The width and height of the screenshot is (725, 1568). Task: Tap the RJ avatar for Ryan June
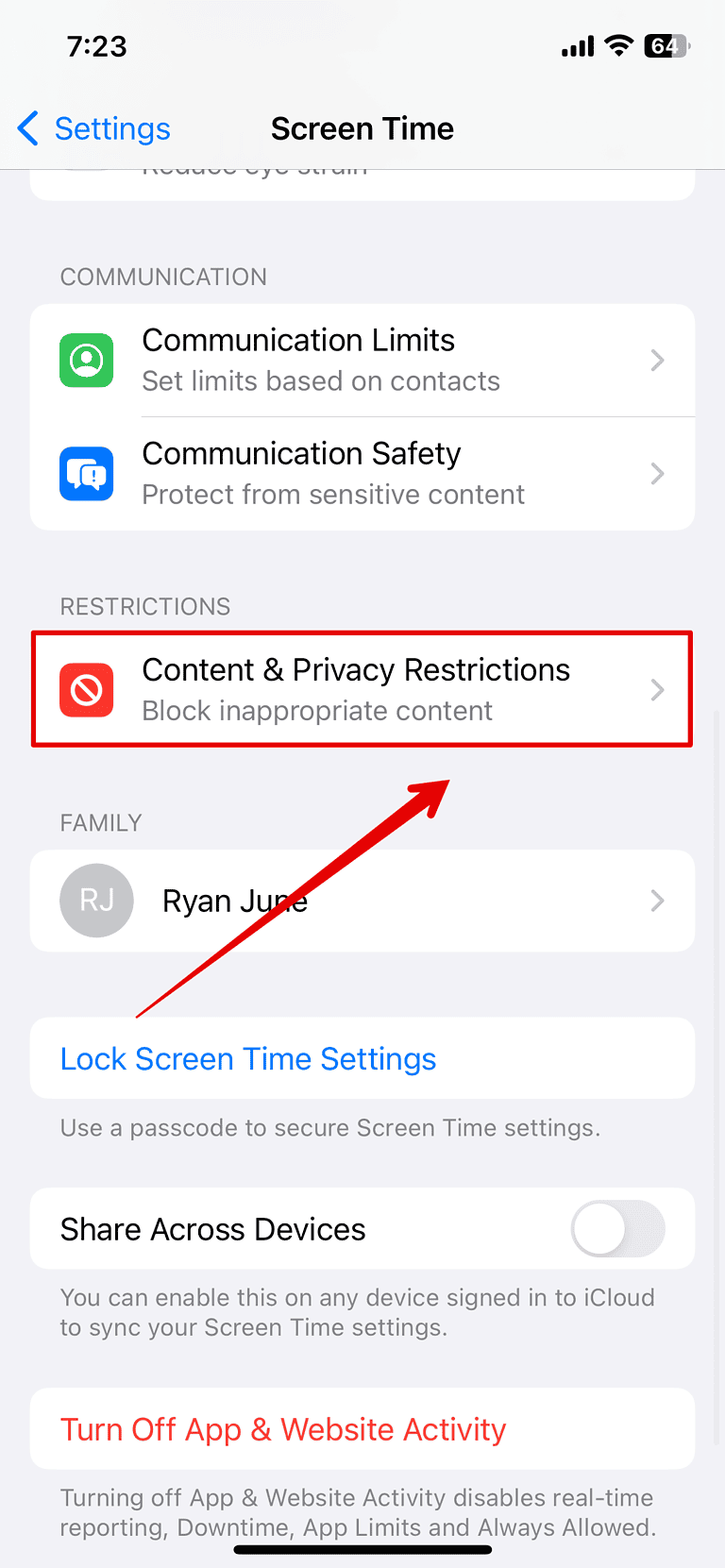coord(97,901)
